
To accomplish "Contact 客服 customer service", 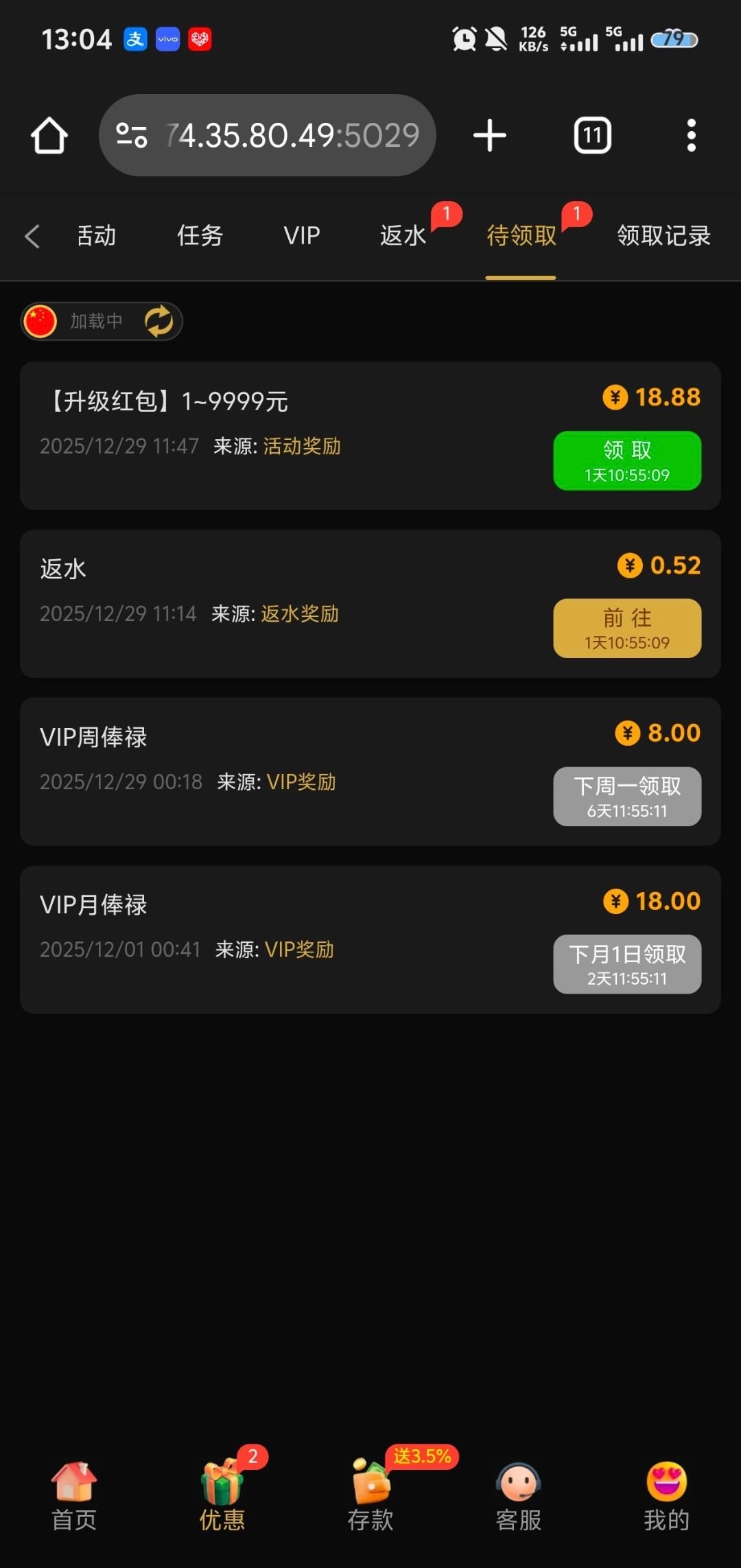I will (x=519, y=1497).
